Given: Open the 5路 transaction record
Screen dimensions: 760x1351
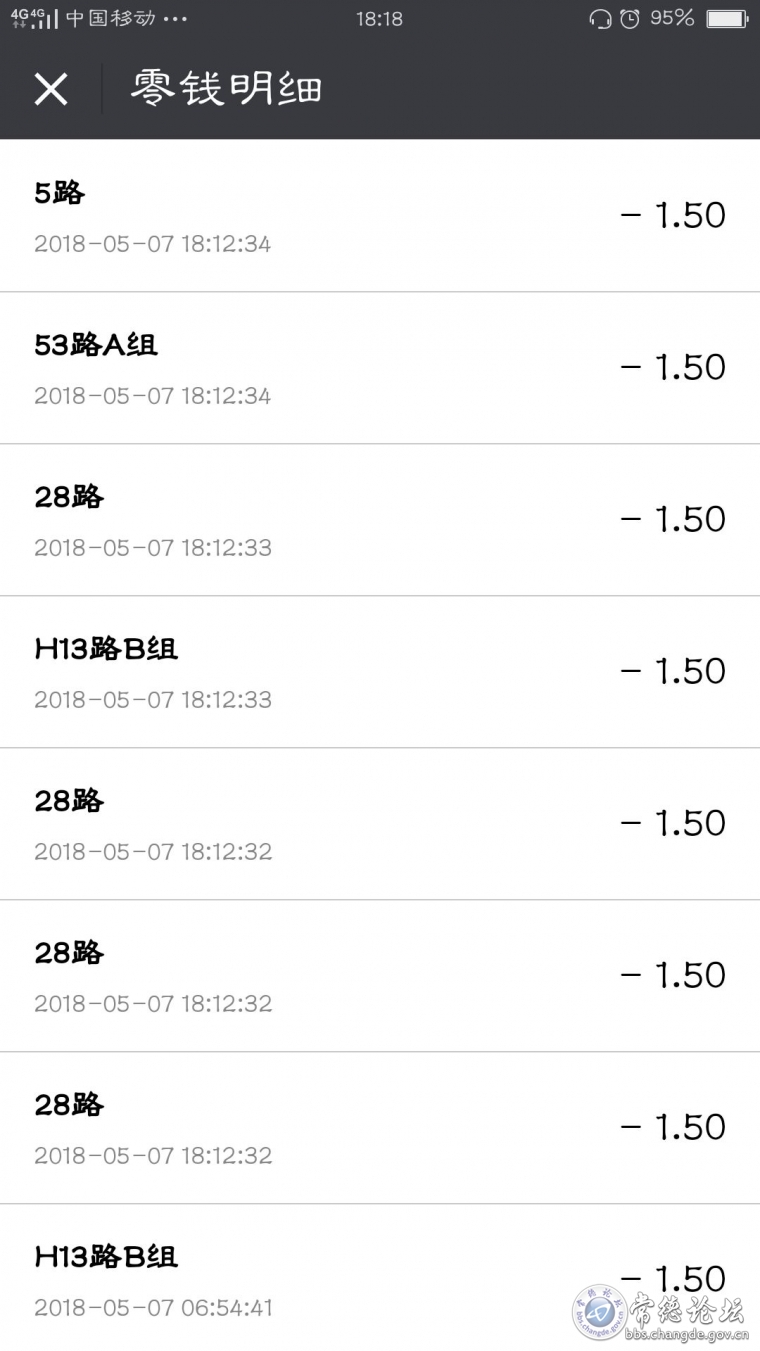Looking at the screenshot, I should (x=380, y=216).
